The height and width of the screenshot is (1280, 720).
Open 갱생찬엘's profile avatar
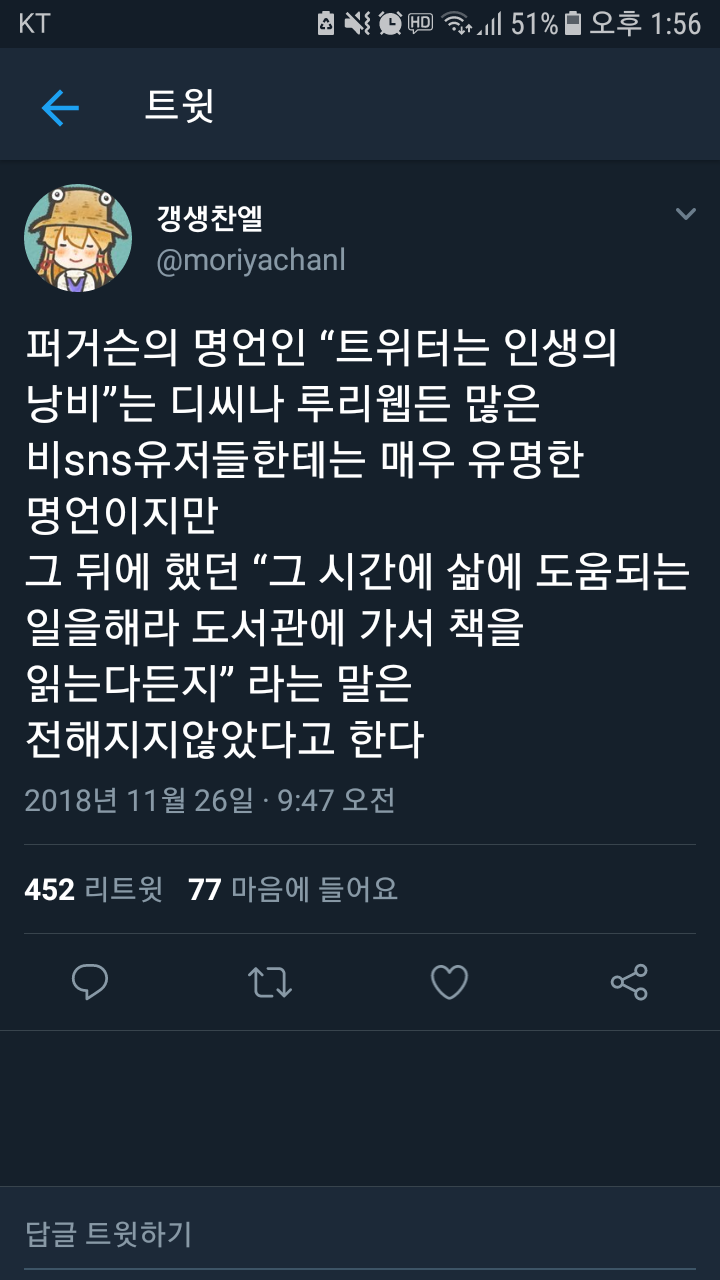coord(78,238)
